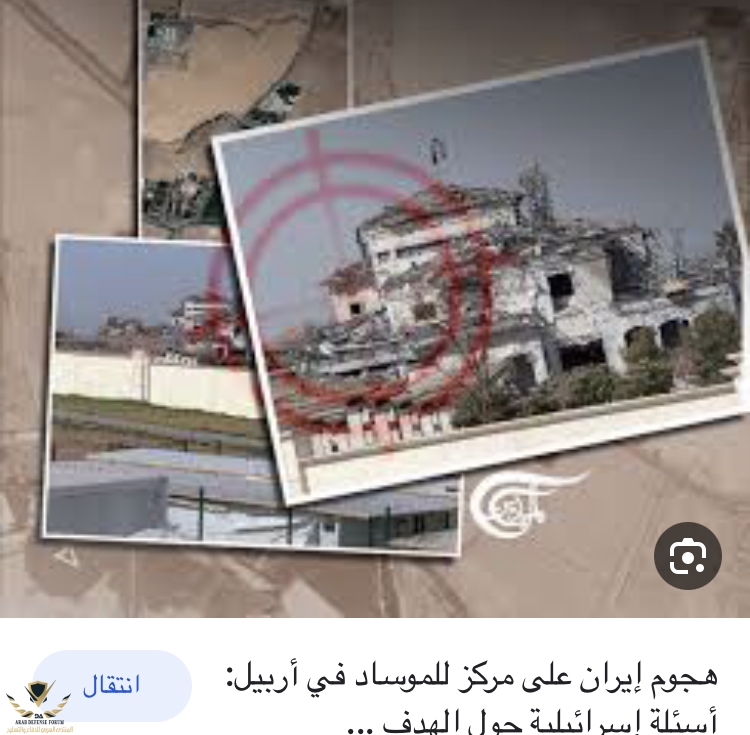Image resolution: width=750 pixels, height=735 pixels.
Task: Tap the انتقال button to visit source
Action: [111, 685]
